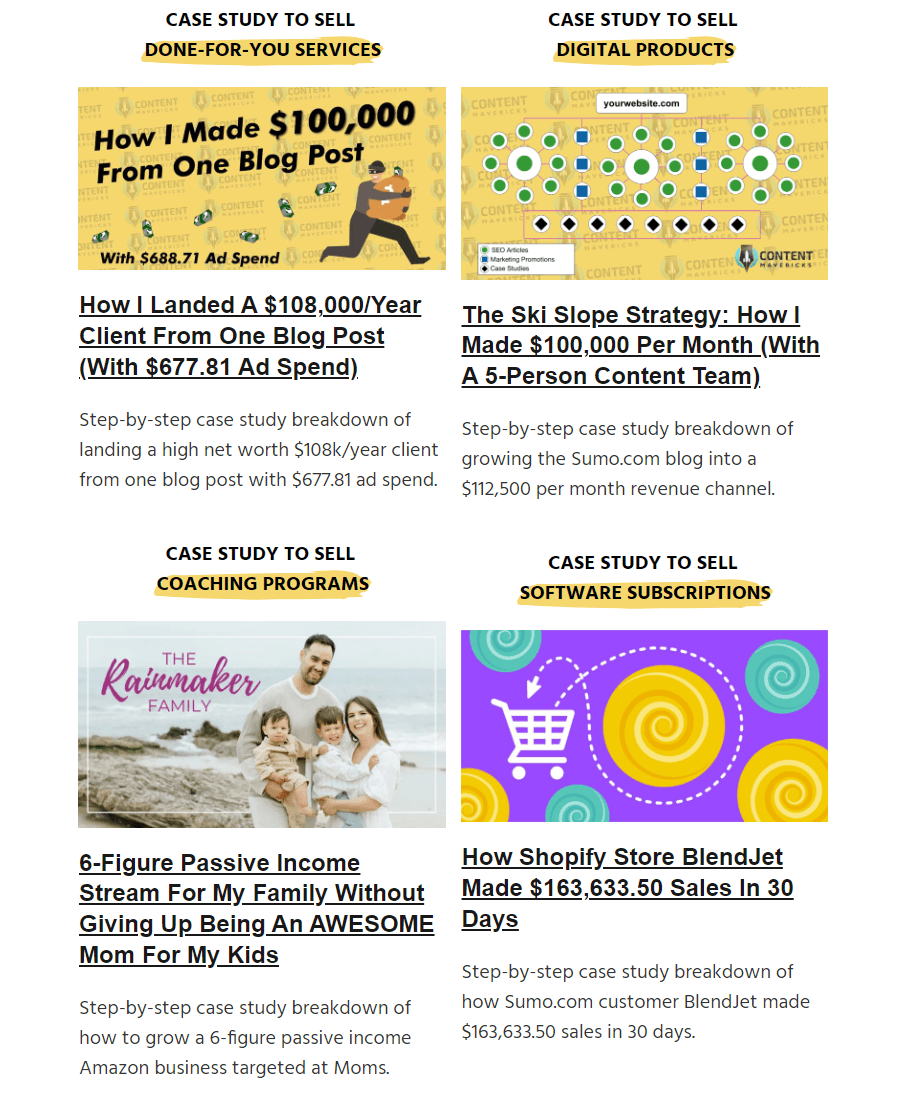Screen dimensions: 900x1100
Task: Read the 6-Figure Passive Income case study
Action: [x=256, y=908]
